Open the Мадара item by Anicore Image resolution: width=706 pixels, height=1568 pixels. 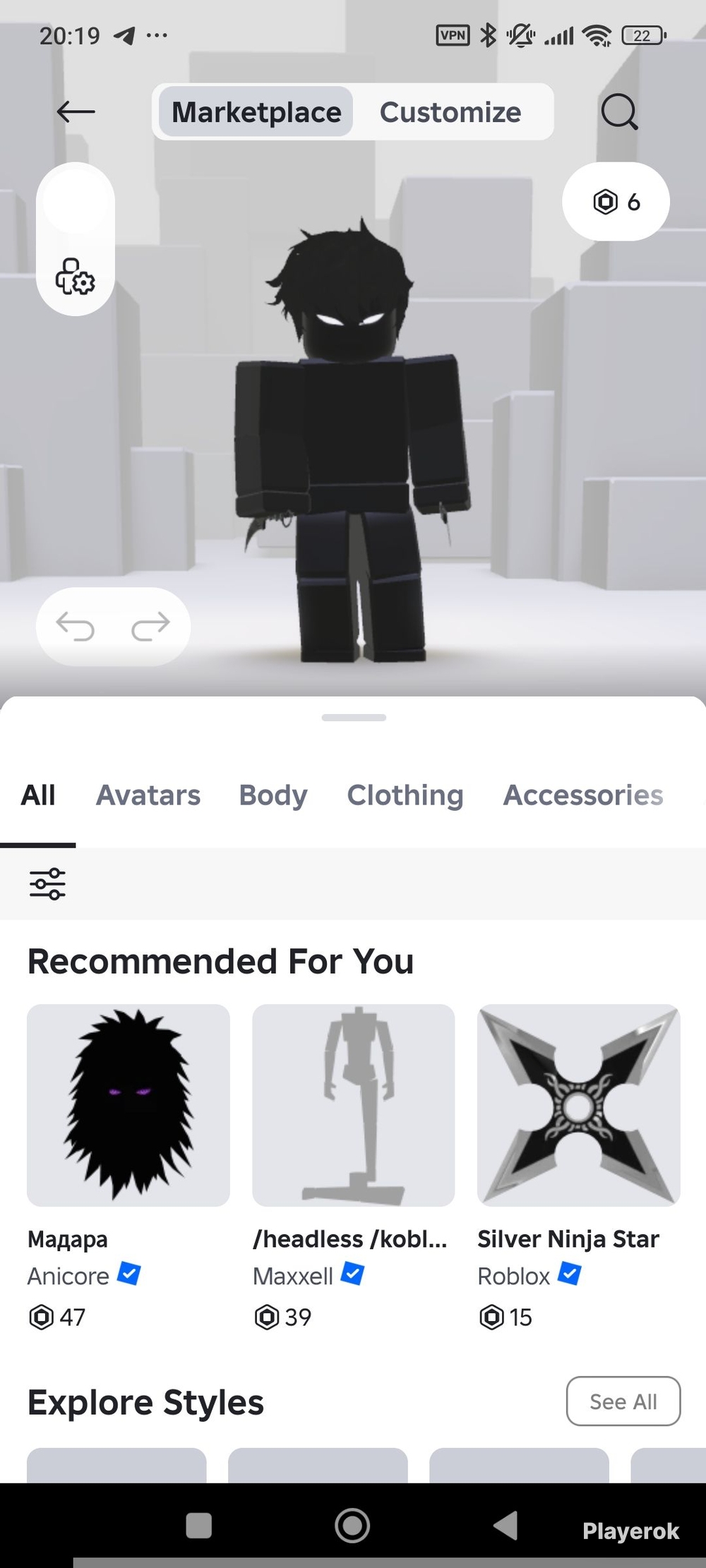coord(128,1105)
